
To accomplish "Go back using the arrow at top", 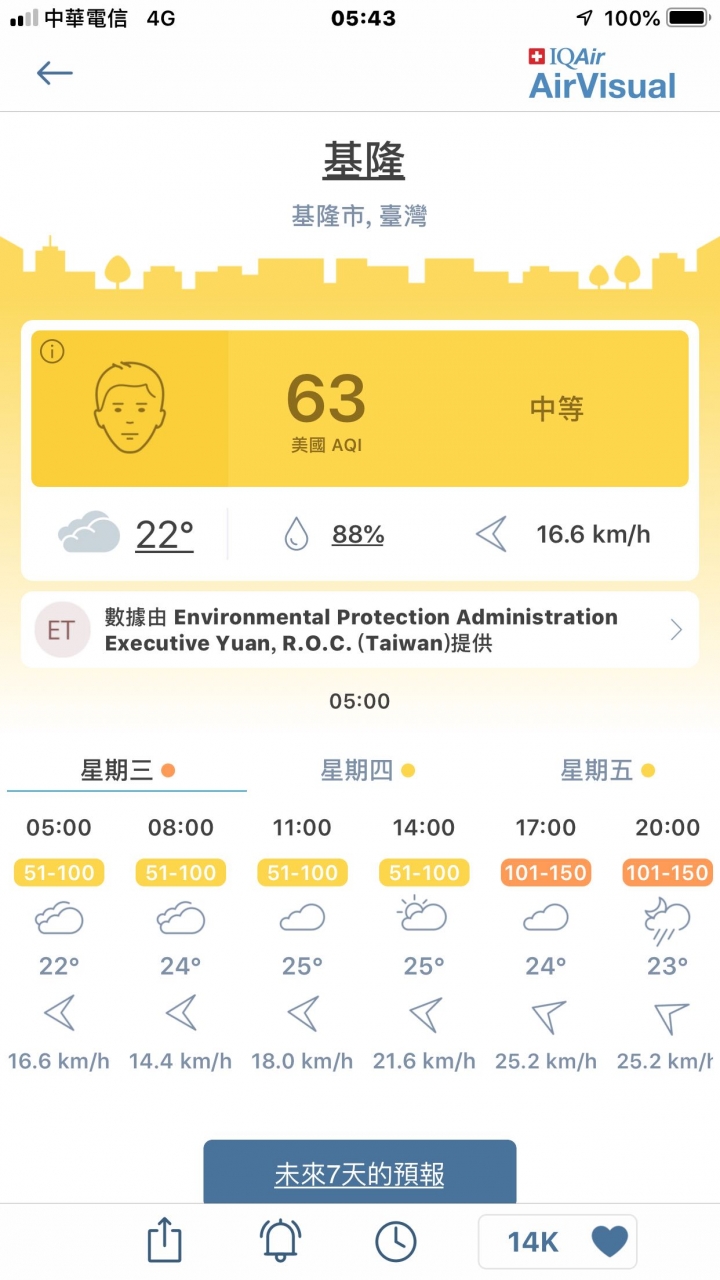I will [55, 72].
